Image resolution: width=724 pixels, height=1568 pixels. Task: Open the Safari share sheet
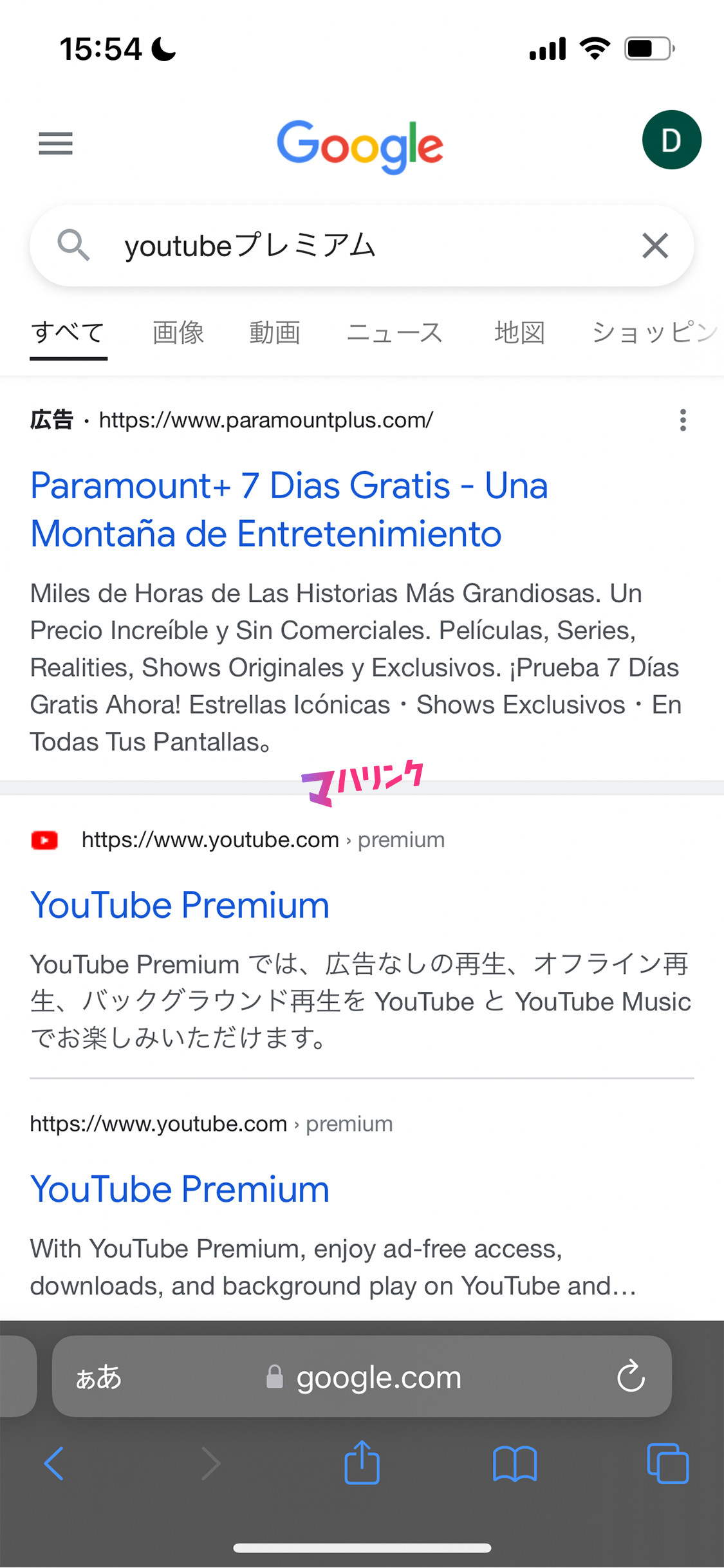(x=362, y=1462)
